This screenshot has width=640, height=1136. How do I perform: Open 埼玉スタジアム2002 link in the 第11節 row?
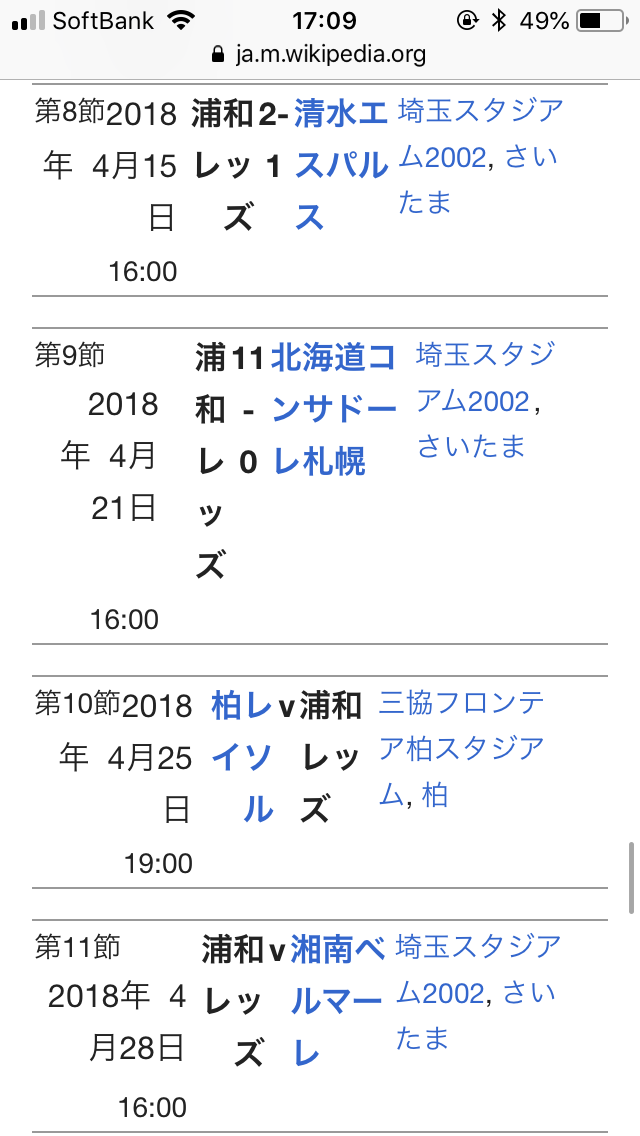coord(479,969)
